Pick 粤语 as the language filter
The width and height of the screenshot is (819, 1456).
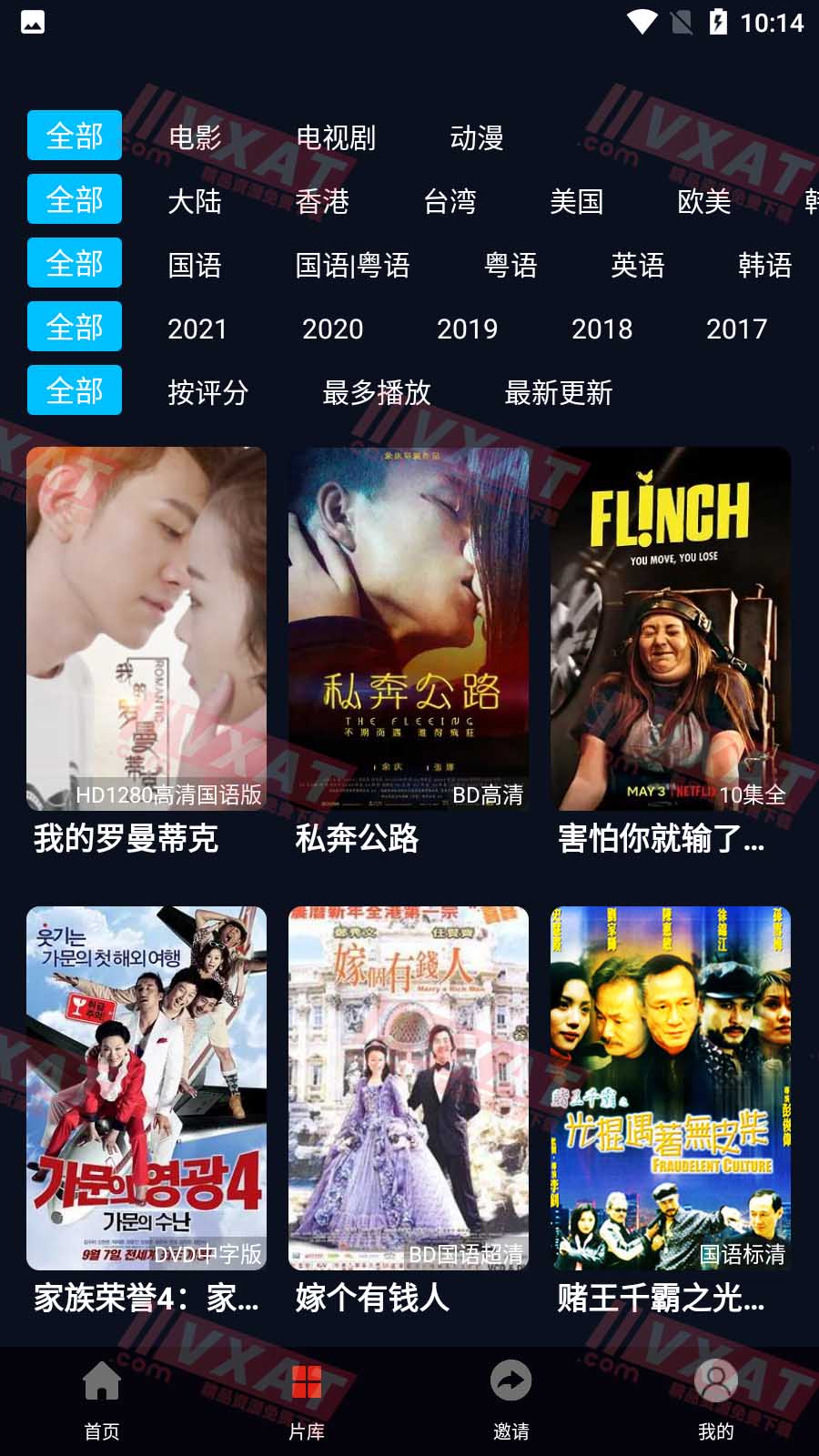coord(511,265)
